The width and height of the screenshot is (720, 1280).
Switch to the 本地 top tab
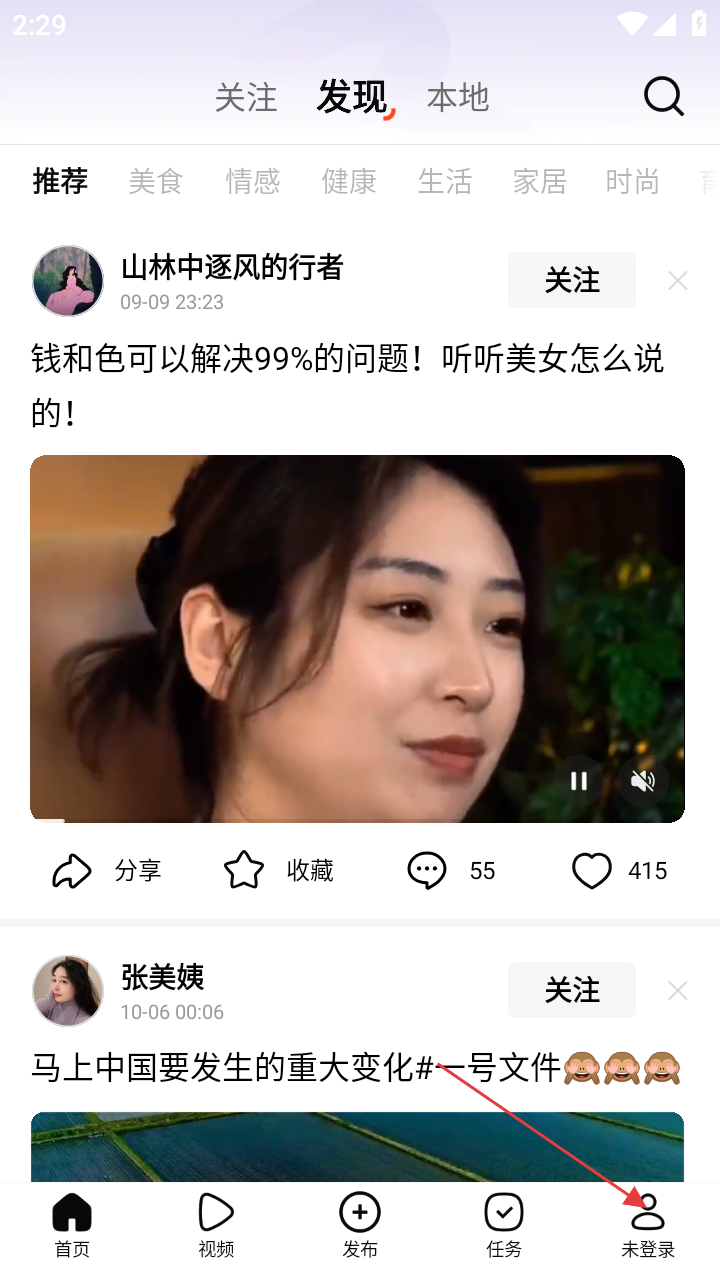click(458, 97)
